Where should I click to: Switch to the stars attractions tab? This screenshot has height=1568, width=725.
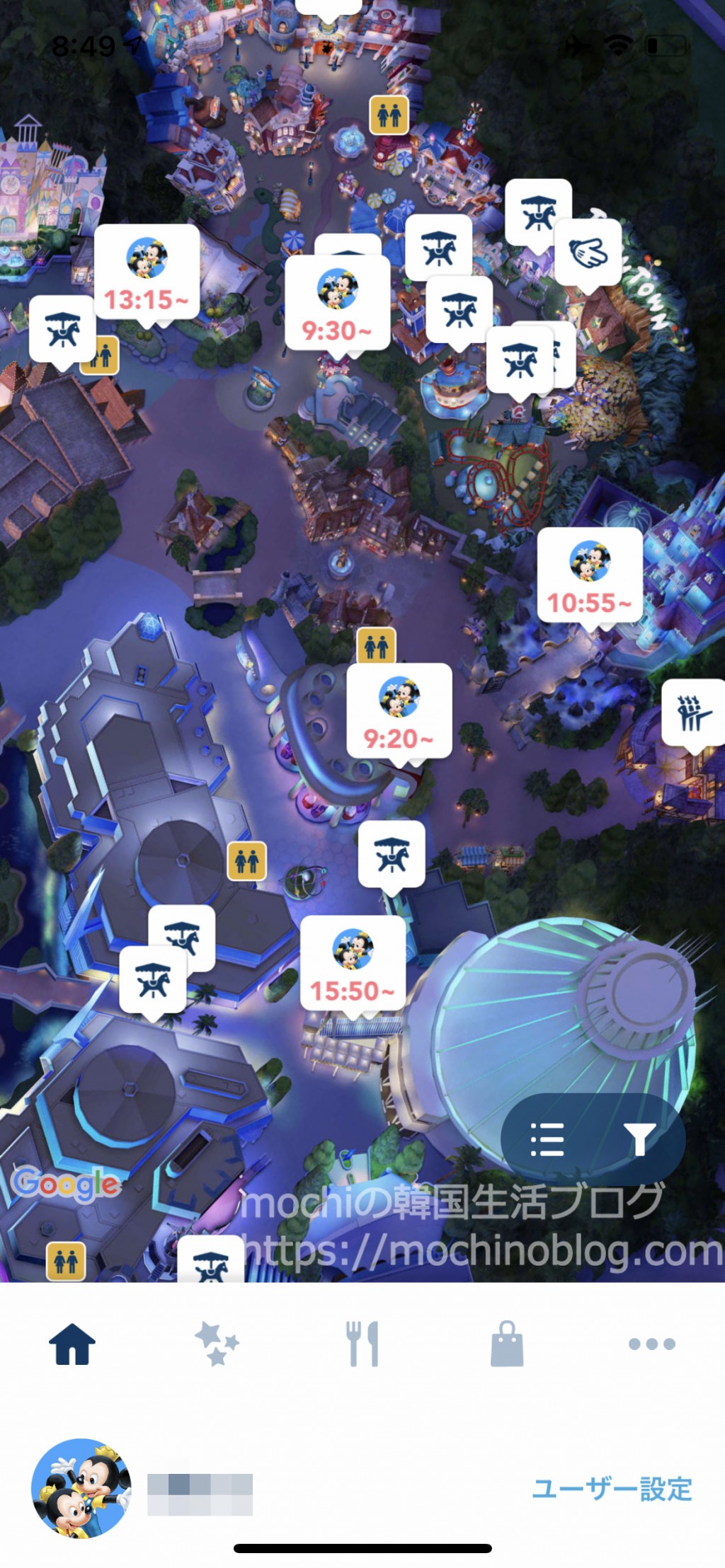click(217, 1344)
